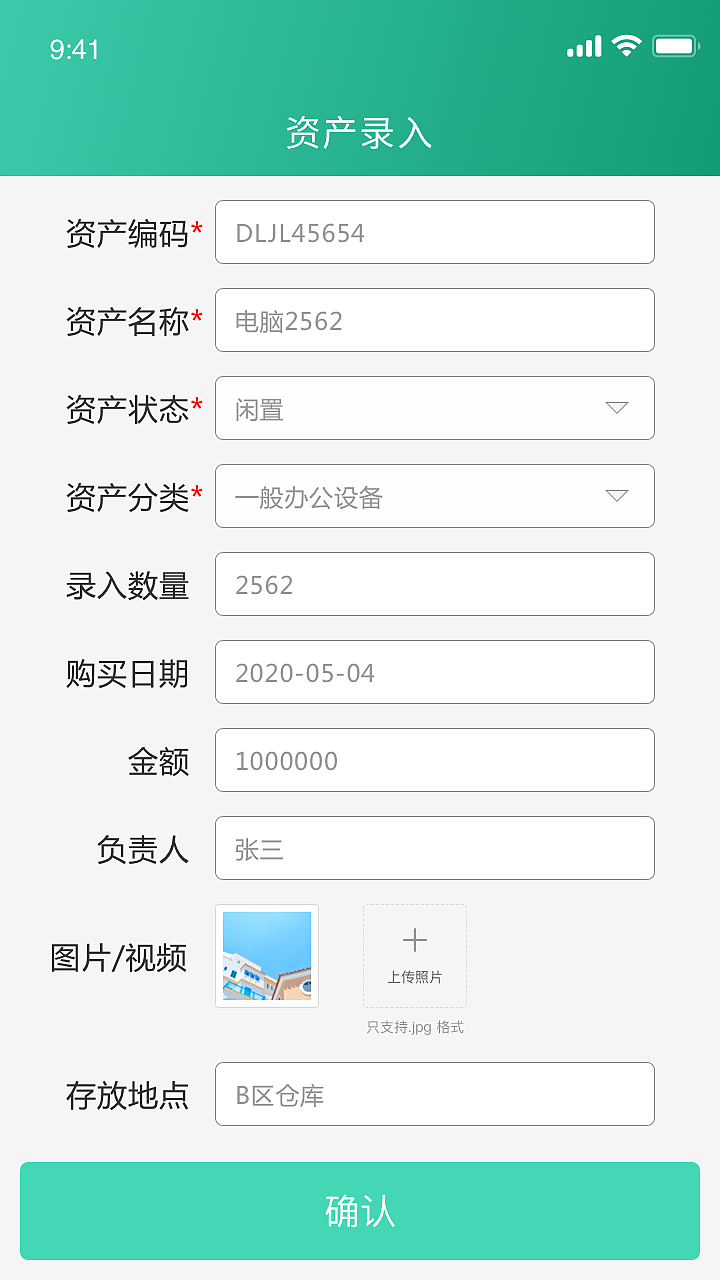Click the 购买日期 date field showing 2020-05-04
Viewport: 720px width, 1280px height.
(434, 672)
